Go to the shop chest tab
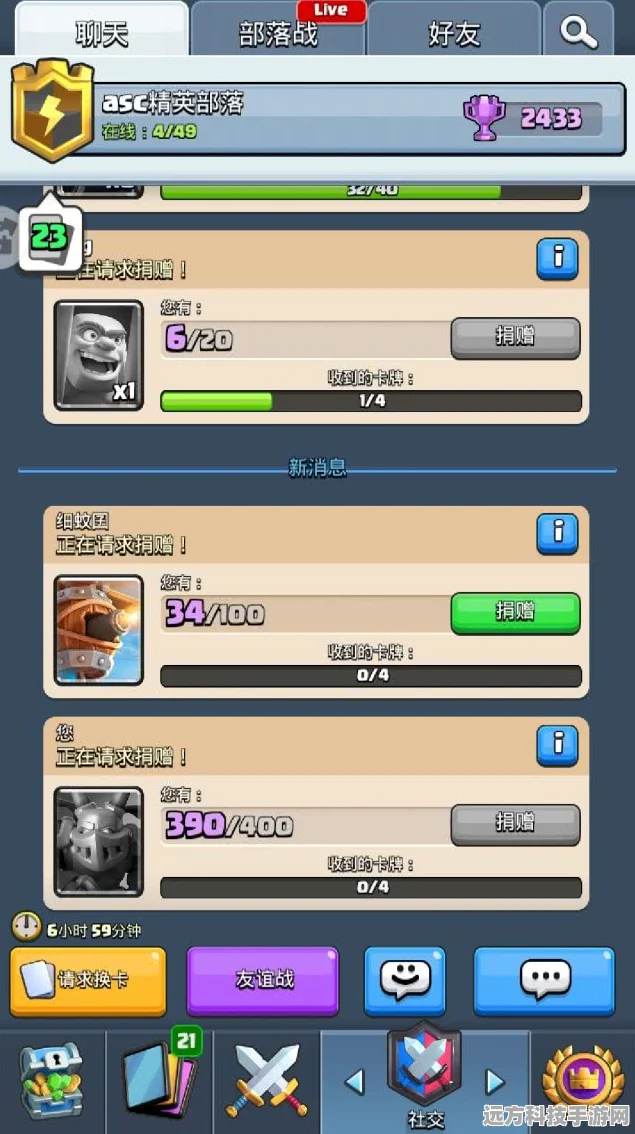This screenshot has height=1134, width=635. 52,1082
